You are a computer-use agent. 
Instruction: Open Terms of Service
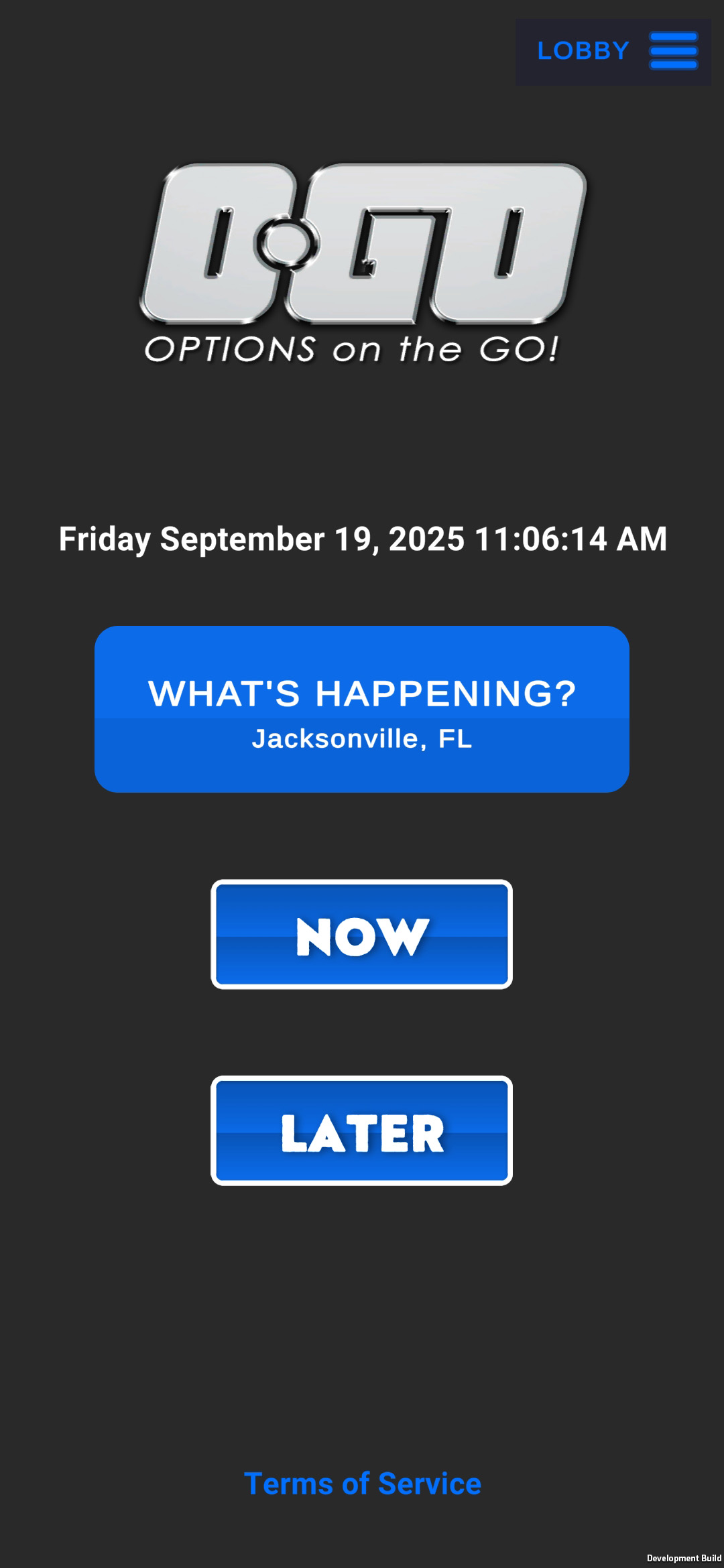(362, 1483)
